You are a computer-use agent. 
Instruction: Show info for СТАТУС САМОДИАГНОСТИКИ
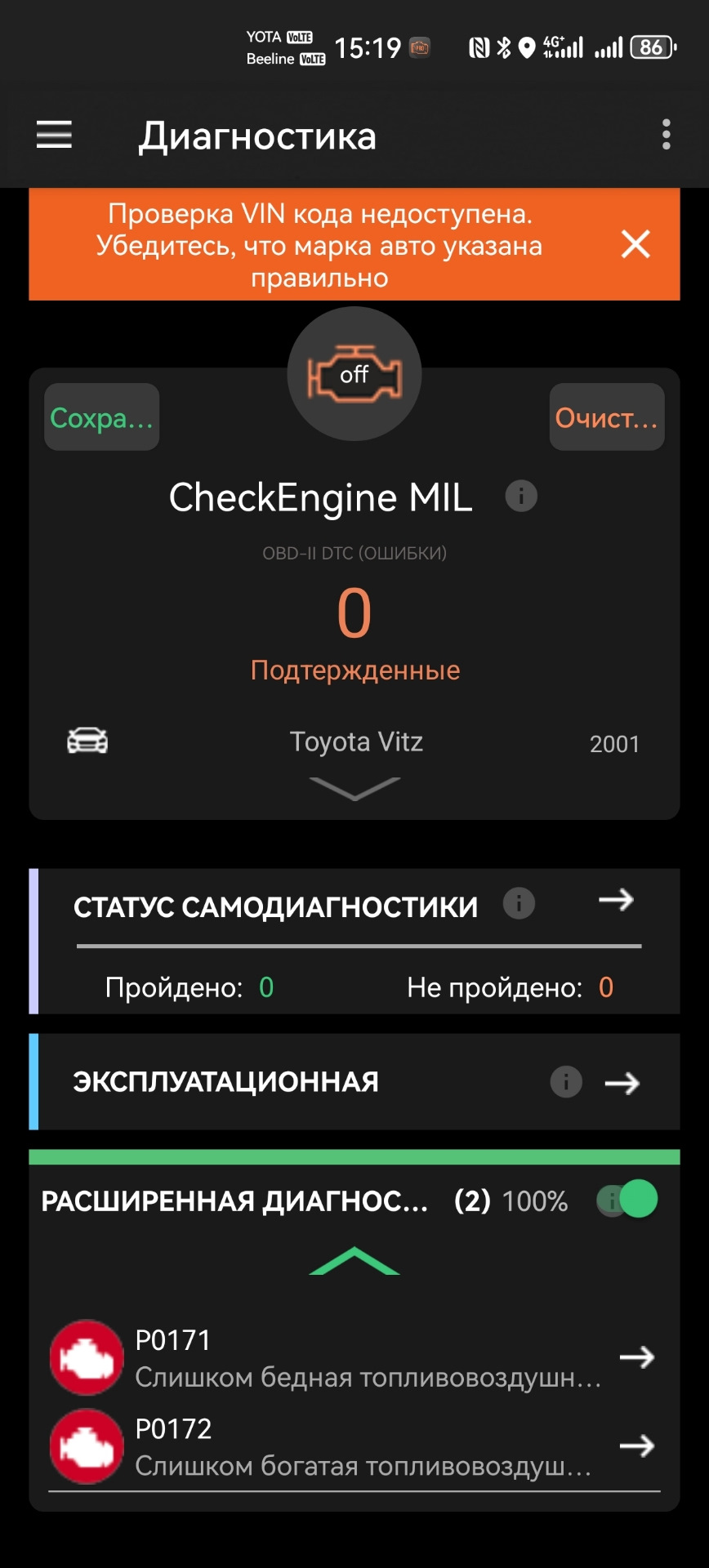519,903
